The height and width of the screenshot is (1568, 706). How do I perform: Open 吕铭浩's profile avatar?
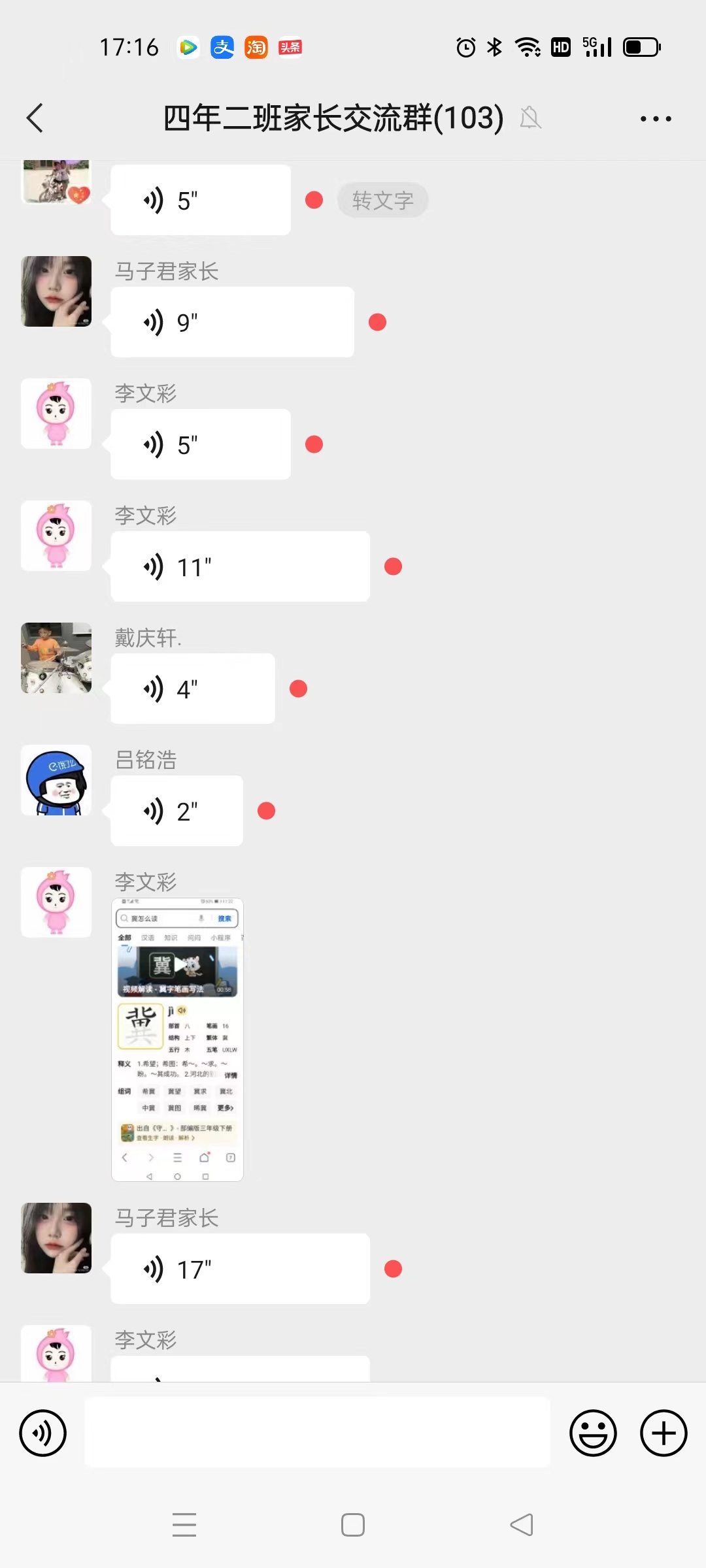pos(56,780)
